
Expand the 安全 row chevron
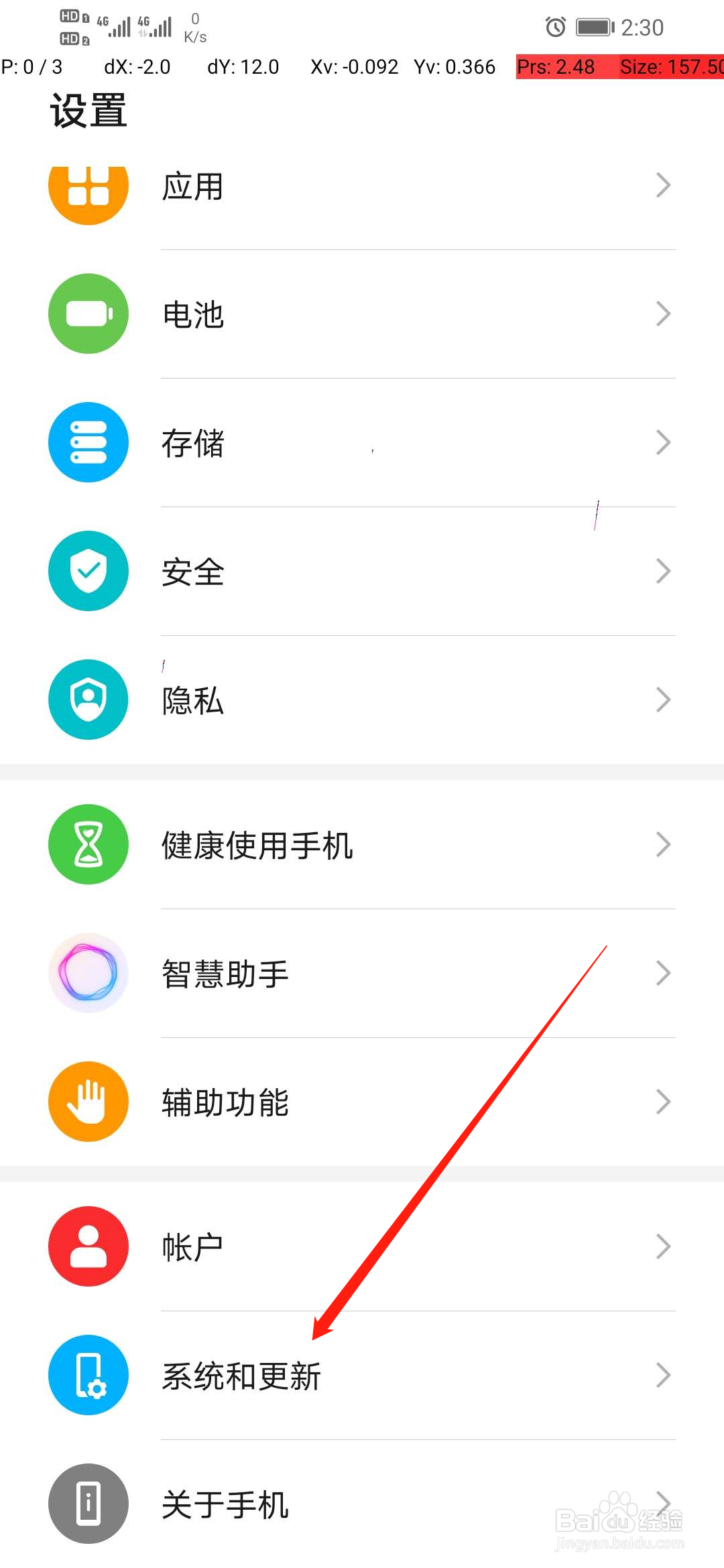[x=662, y=571]
